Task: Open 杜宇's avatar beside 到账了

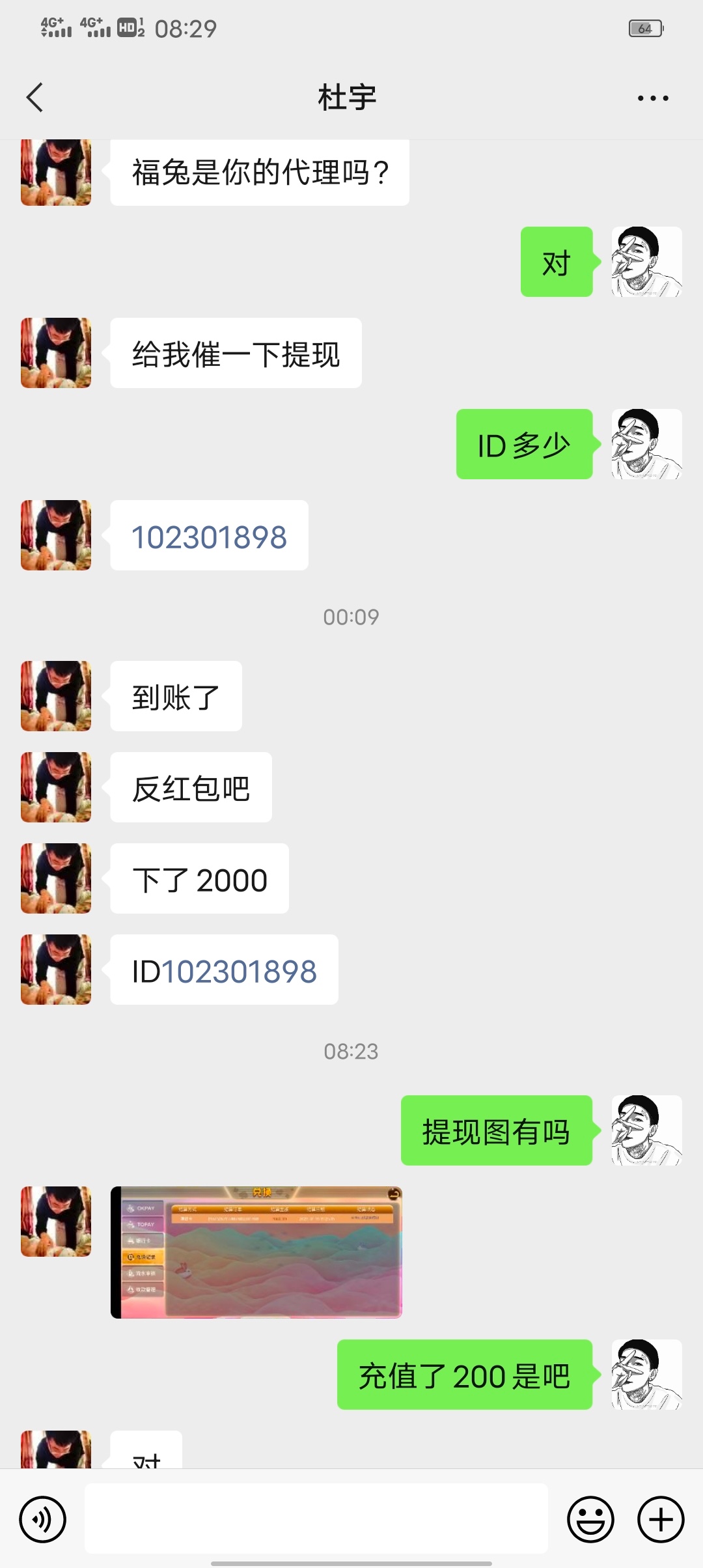Action: pyautogui.click(x=56, y=696)
